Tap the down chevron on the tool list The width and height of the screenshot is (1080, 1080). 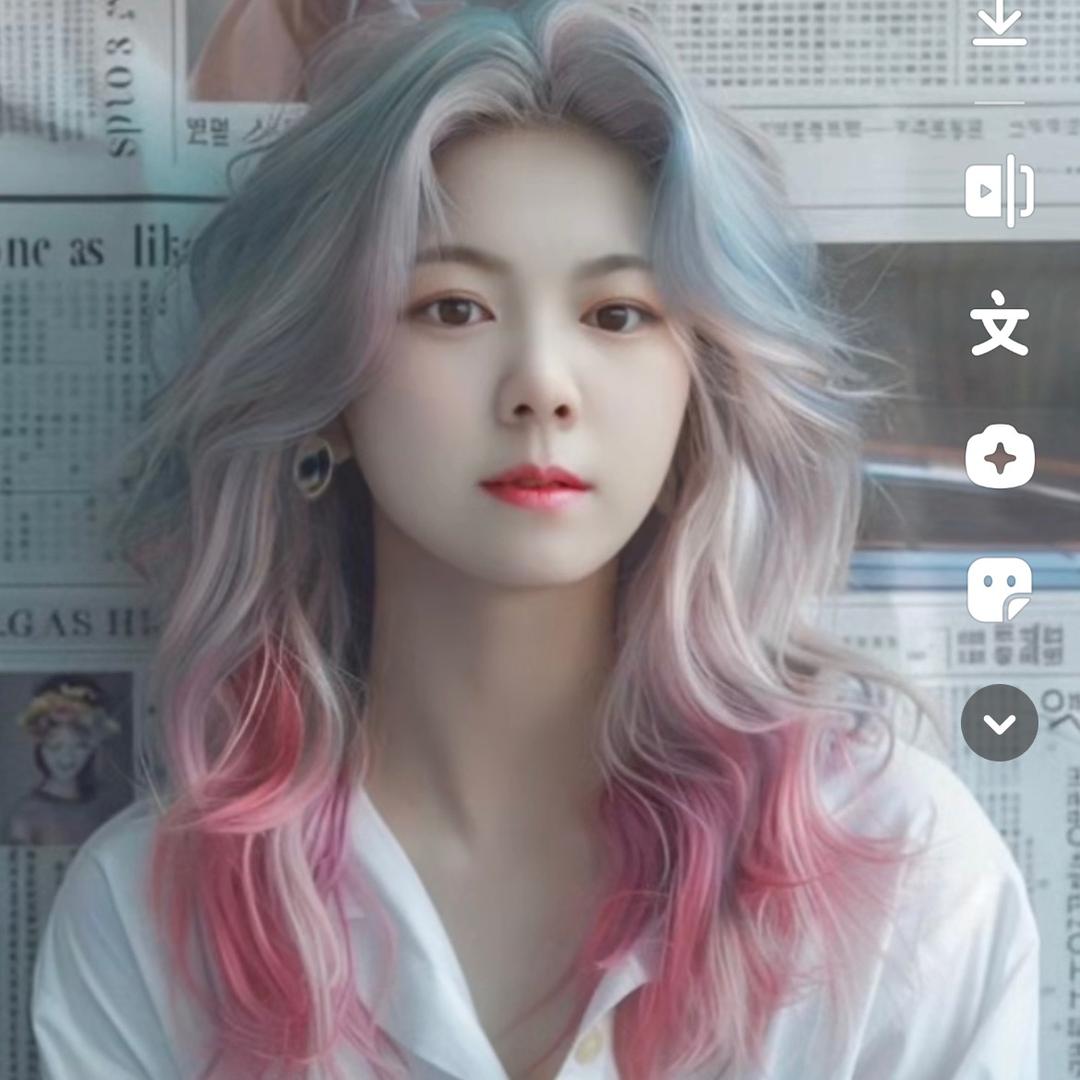point(999,723)
